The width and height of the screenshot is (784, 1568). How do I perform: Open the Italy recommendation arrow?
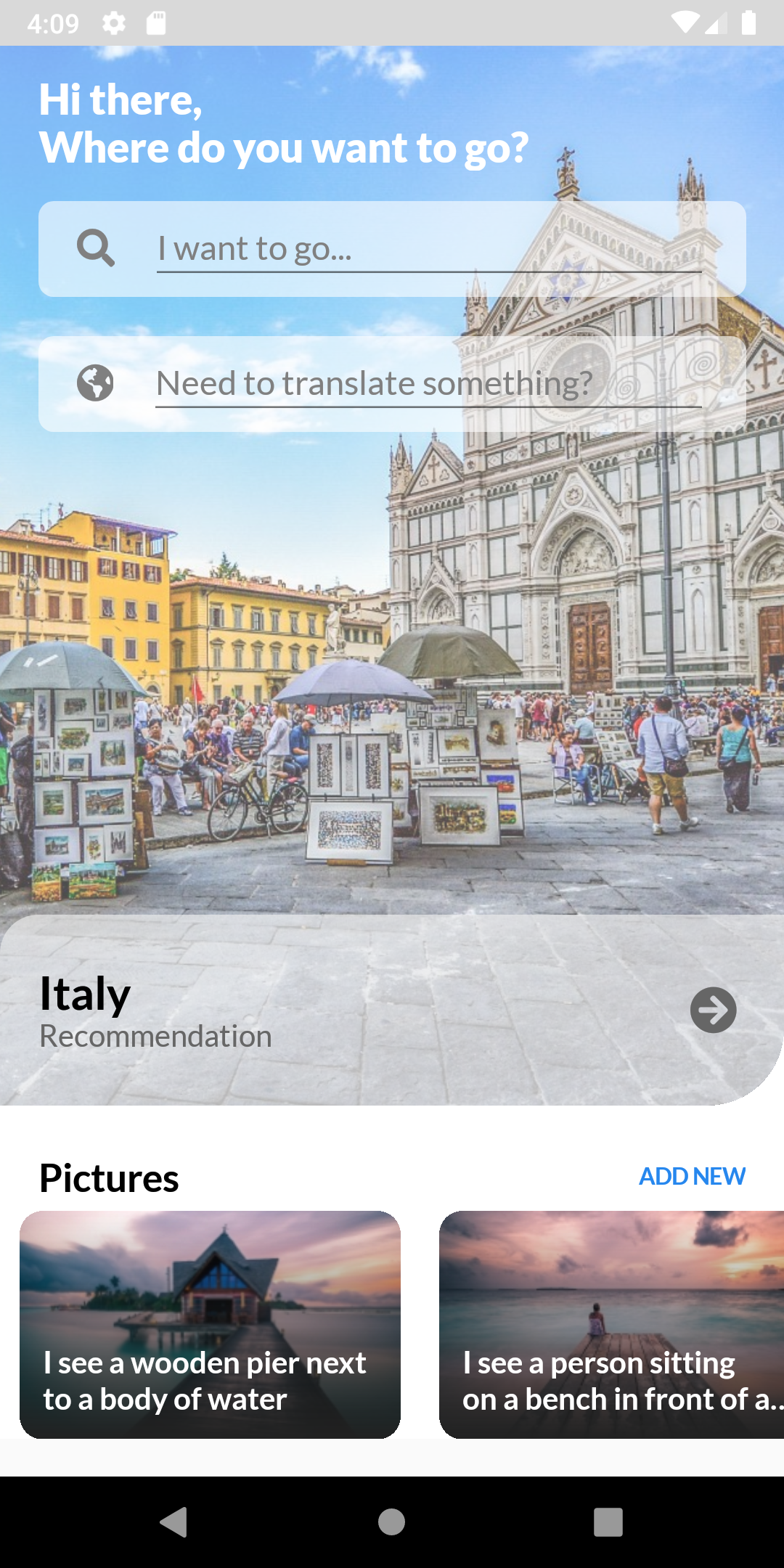click(x=713, y=1010)
